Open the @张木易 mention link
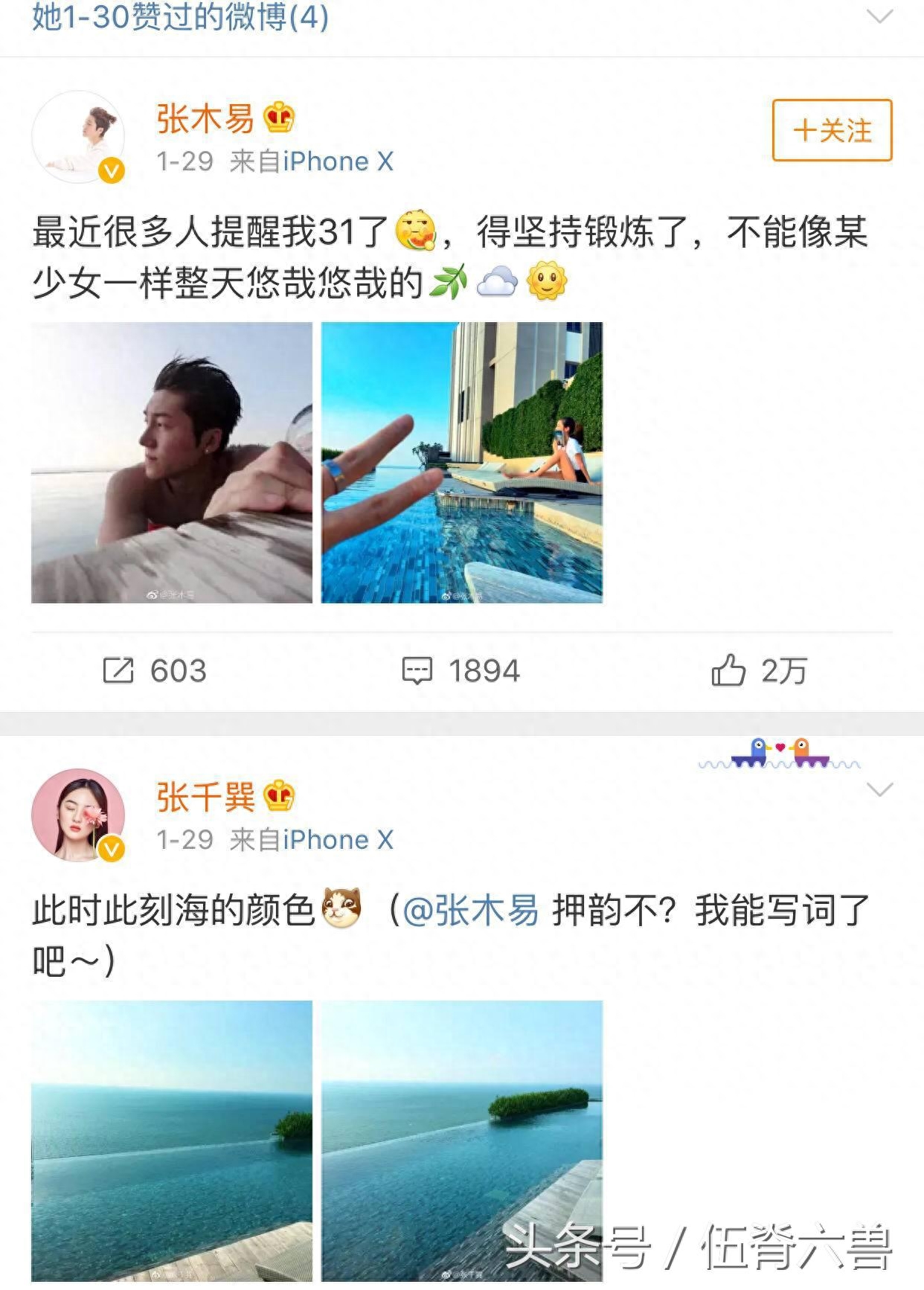Viewport: 924px width, 1290px height. [x=470, y=911]
